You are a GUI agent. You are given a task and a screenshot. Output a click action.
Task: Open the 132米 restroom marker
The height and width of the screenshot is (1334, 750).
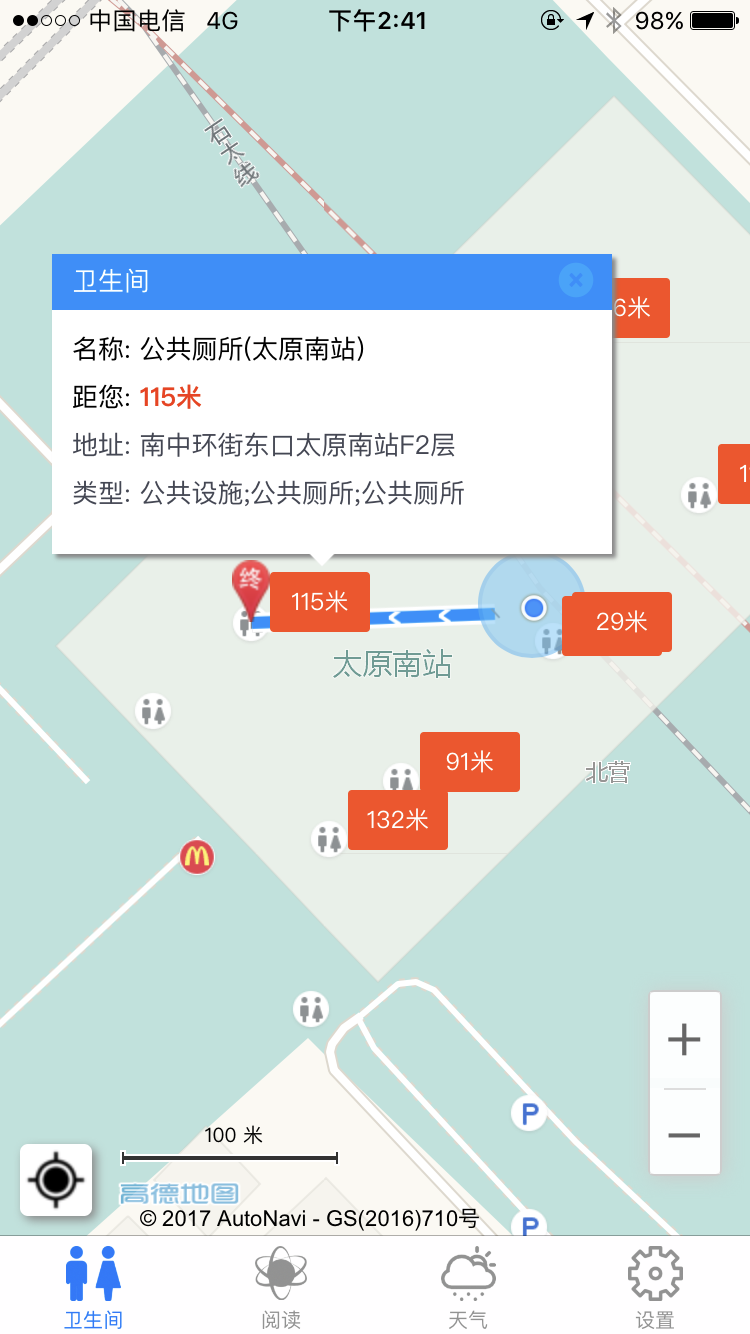(397, 820)
